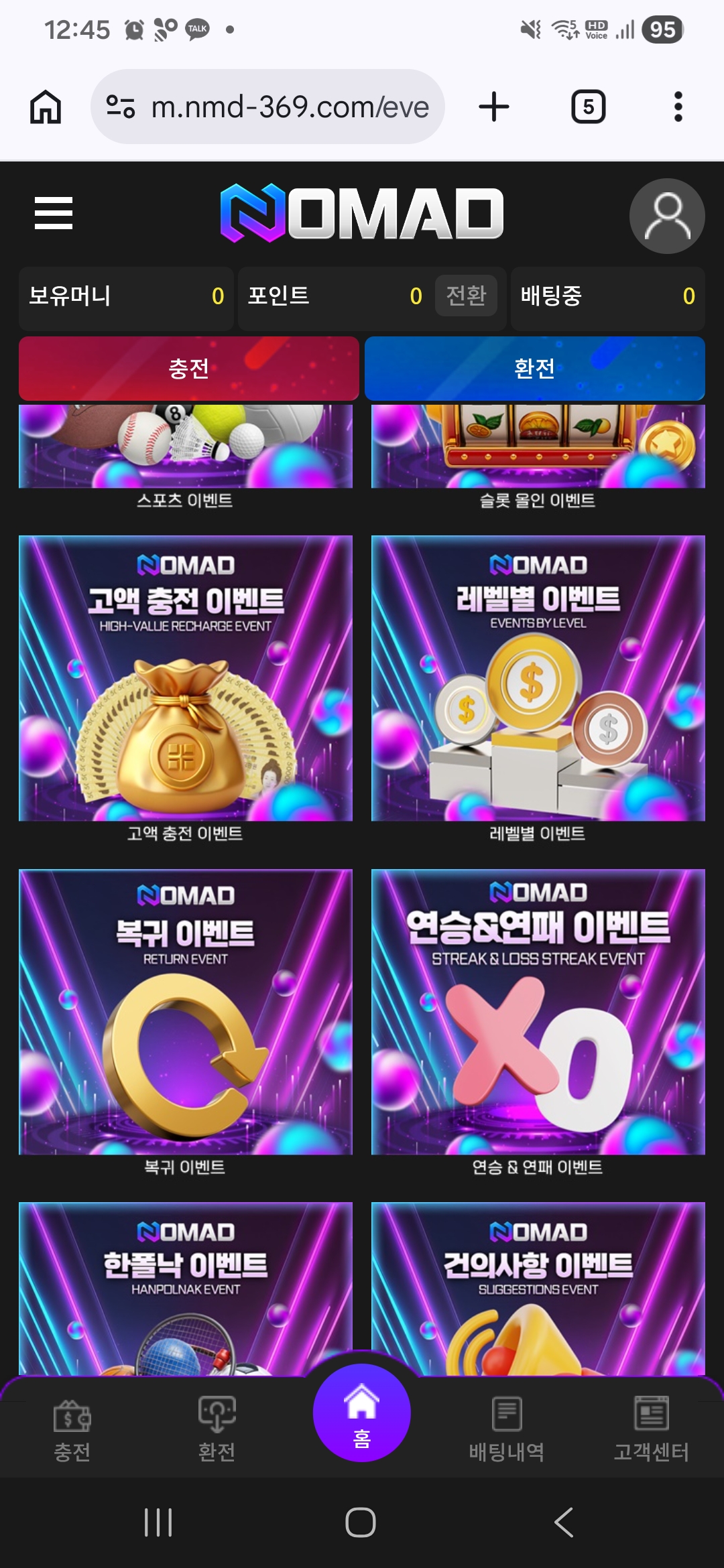Screen dimensions: 724x1568
Task: Switch to the 배팅내역 tab
Action: (x=506, y=1429)
